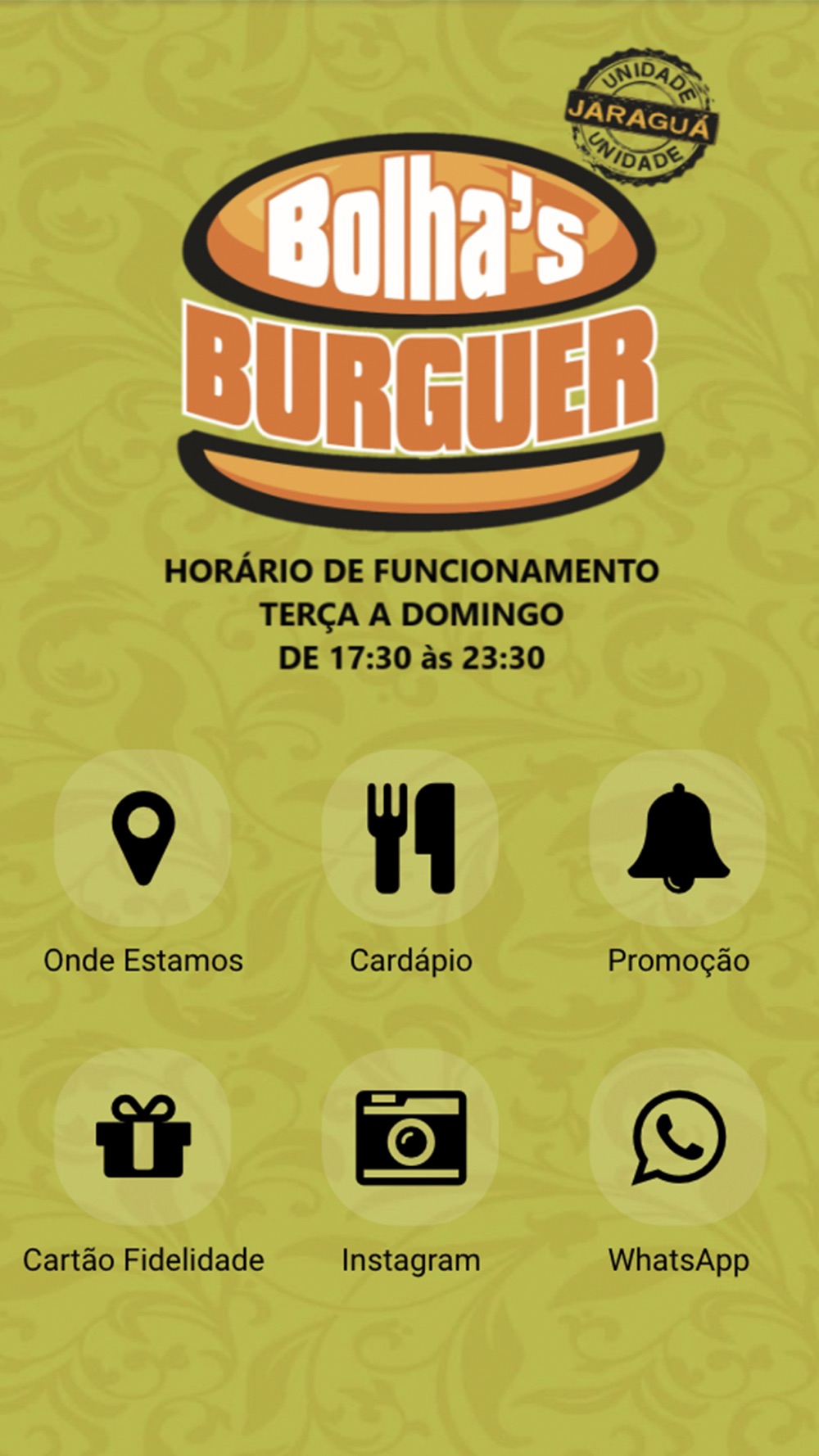819x1456 pixels.
Task: Open Cartão Fidelidade gift card
Action: (x=143, y=1137)
